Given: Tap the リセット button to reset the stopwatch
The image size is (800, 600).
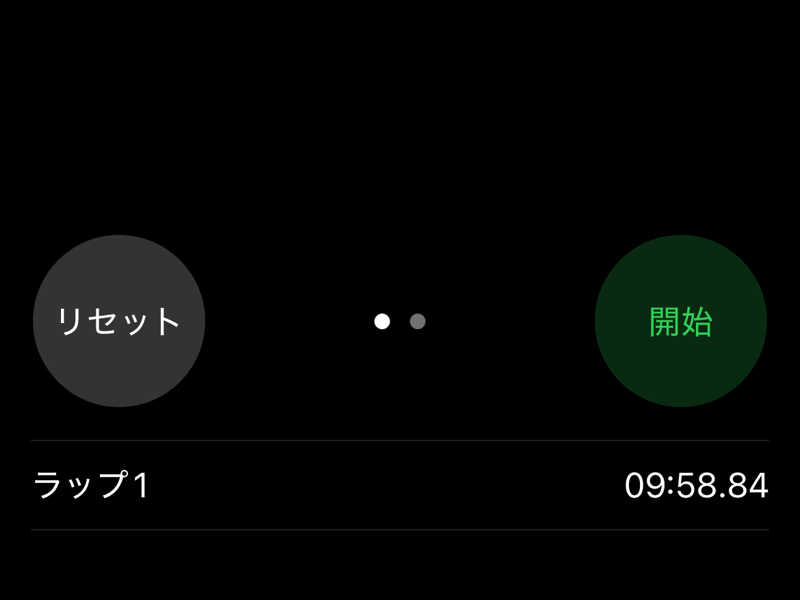Looking at the screenshot, I should (119, 321).
